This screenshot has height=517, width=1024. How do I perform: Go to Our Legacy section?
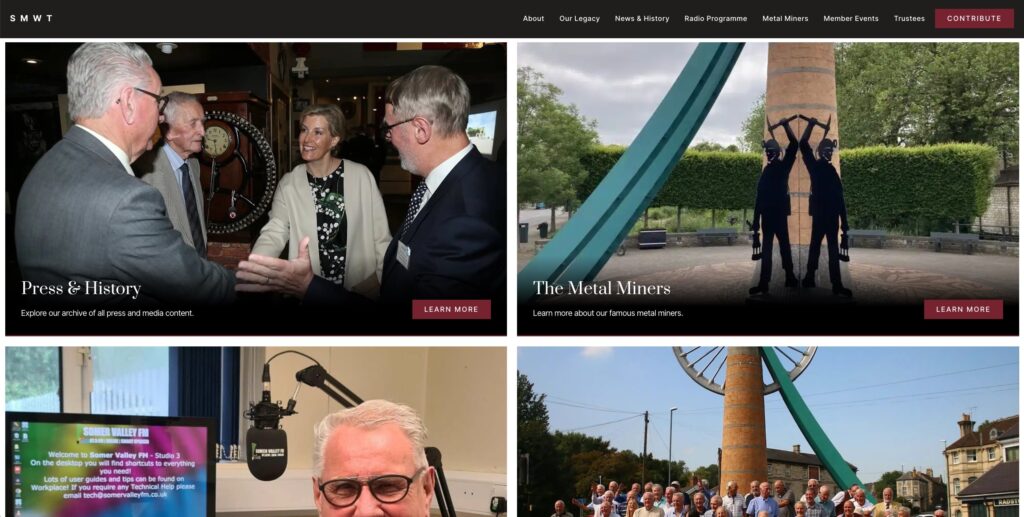tap(579, 18)
